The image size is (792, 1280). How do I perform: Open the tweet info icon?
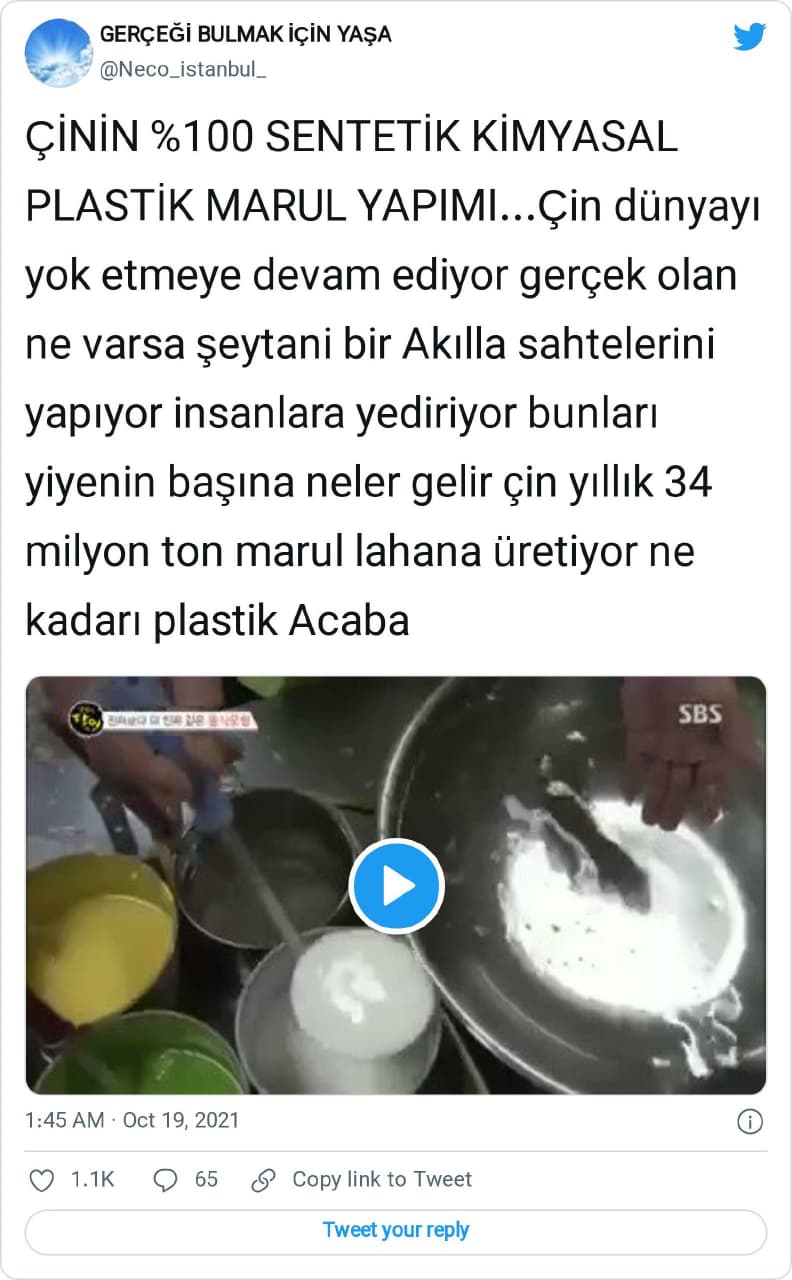[x=750, y=1121]
